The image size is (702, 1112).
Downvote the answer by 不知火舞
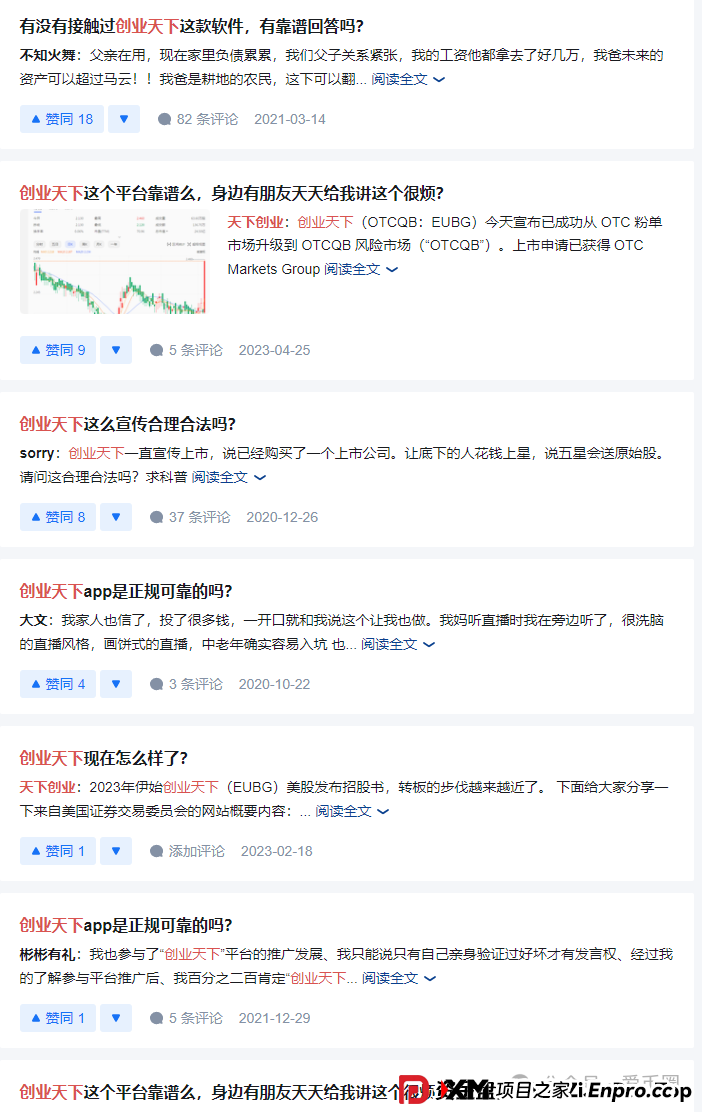124,119
